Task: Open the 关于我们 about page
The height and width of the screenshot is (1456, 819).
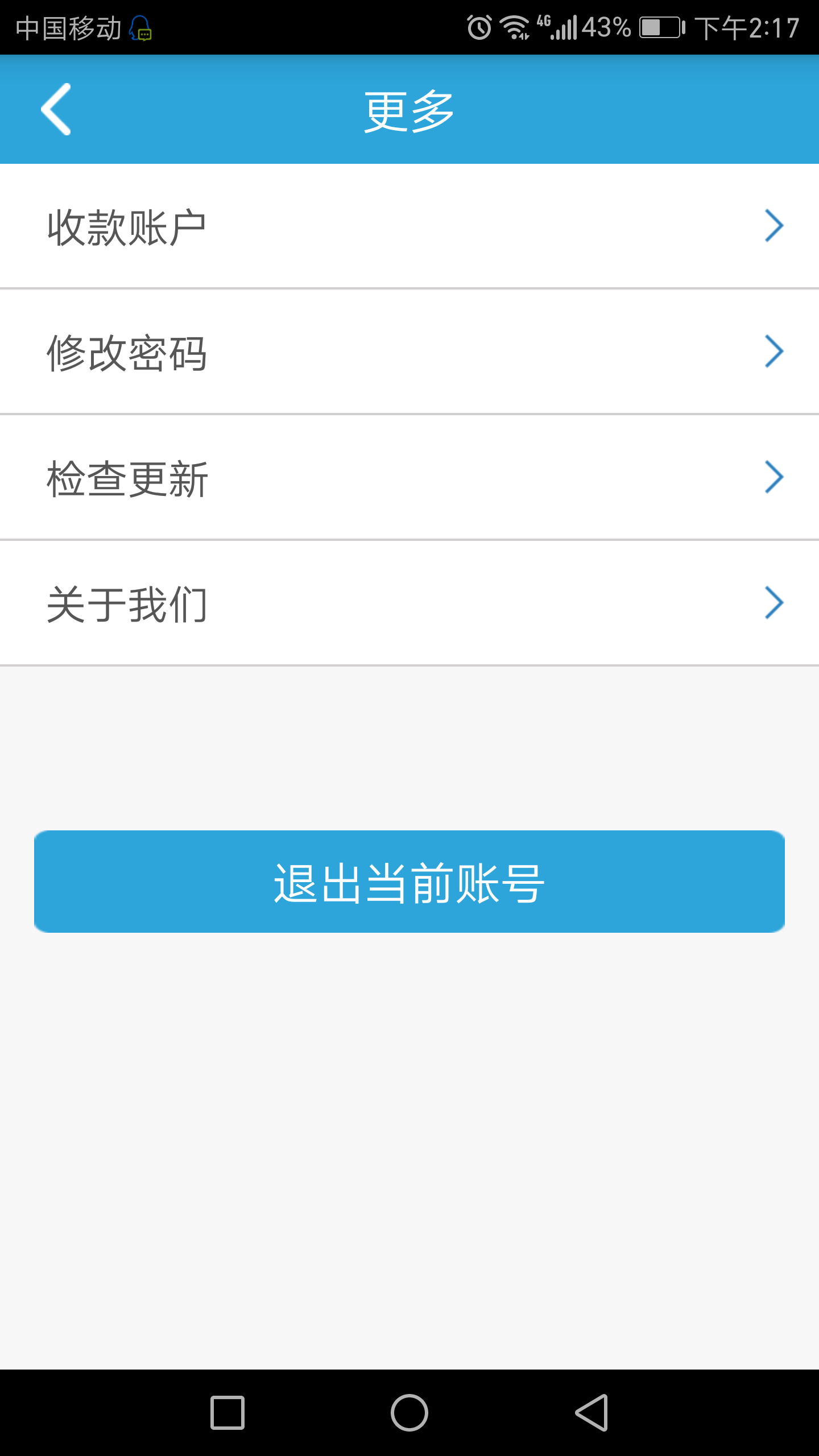Action: (128, 603)
